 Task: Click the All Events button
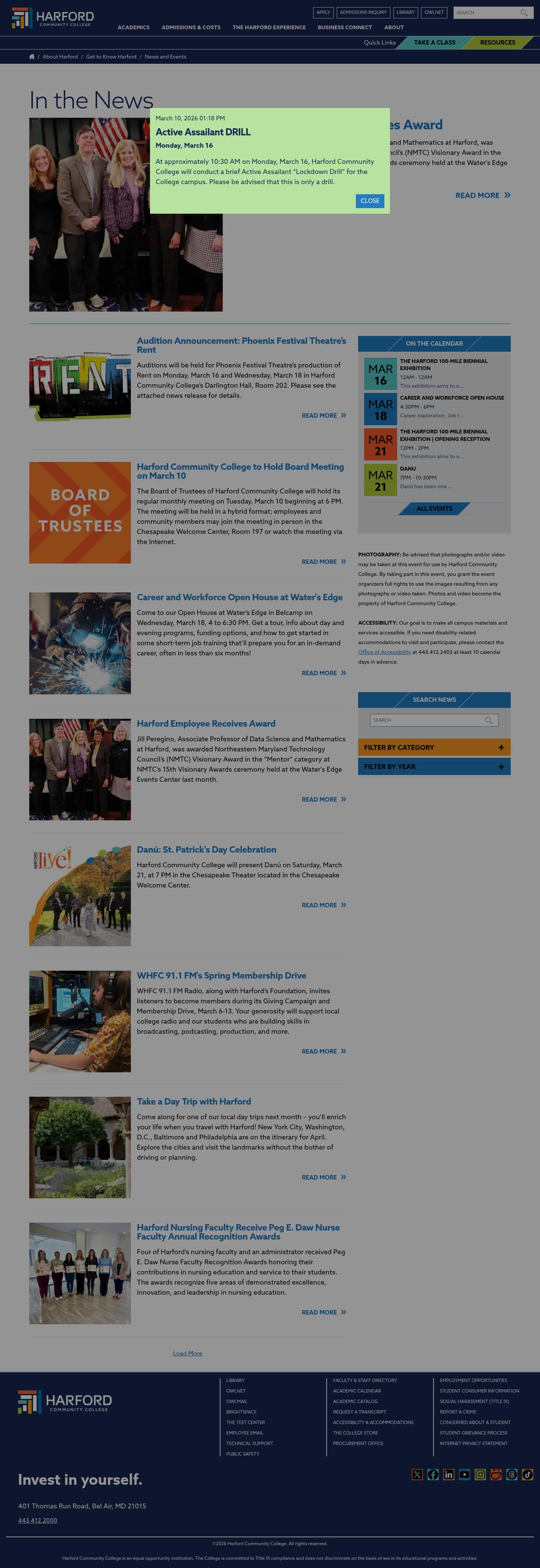coord(434,509)
